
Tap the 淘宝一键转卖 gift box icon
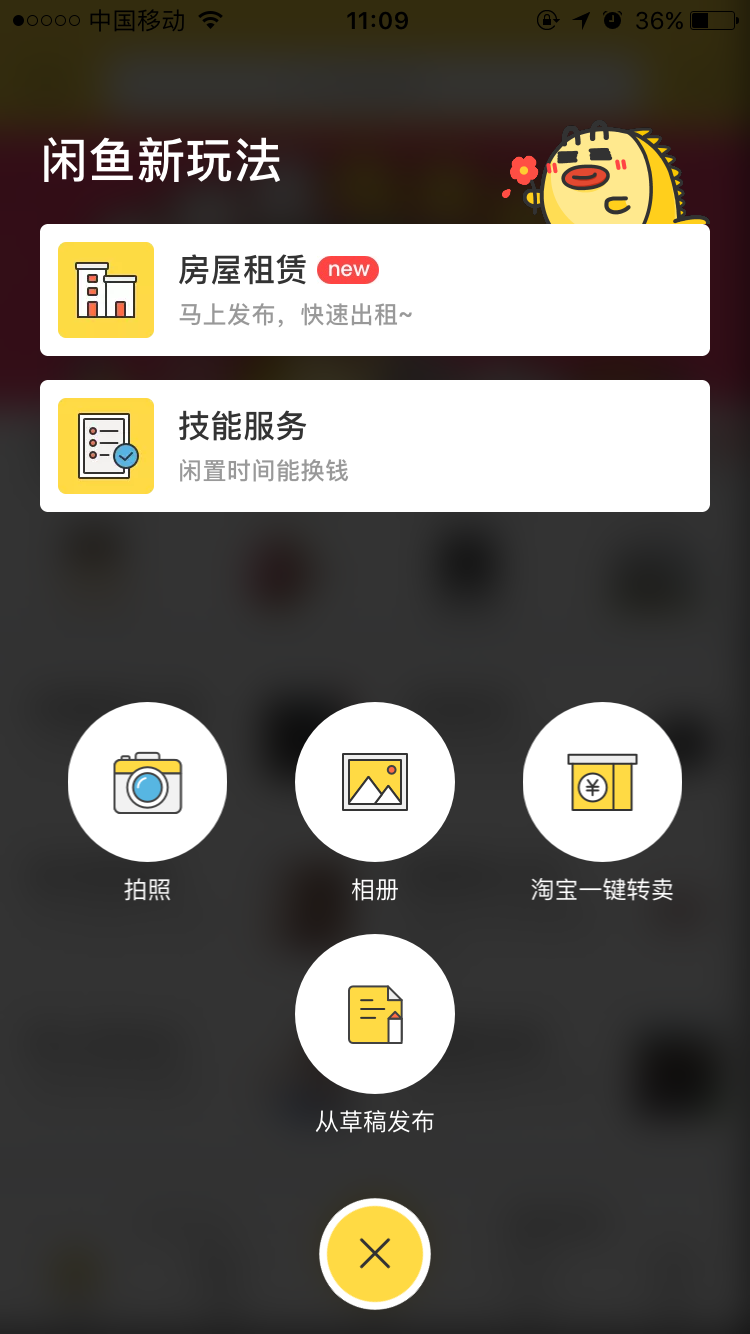tap(602, 781)
